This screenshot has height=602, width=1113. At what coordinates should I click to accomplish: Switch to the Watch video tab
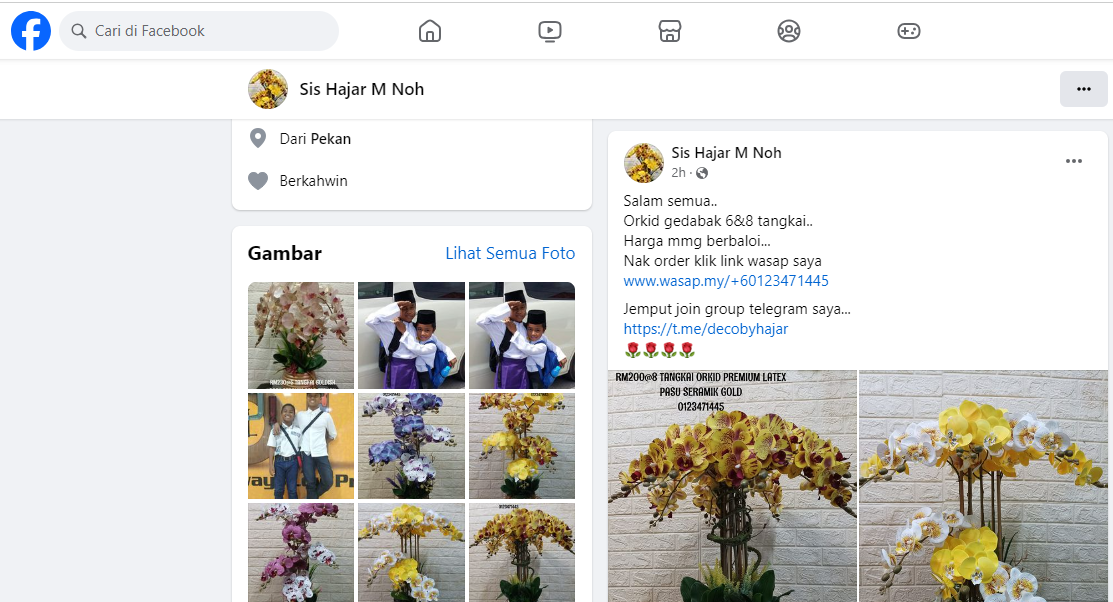click(x=549, y=31)
